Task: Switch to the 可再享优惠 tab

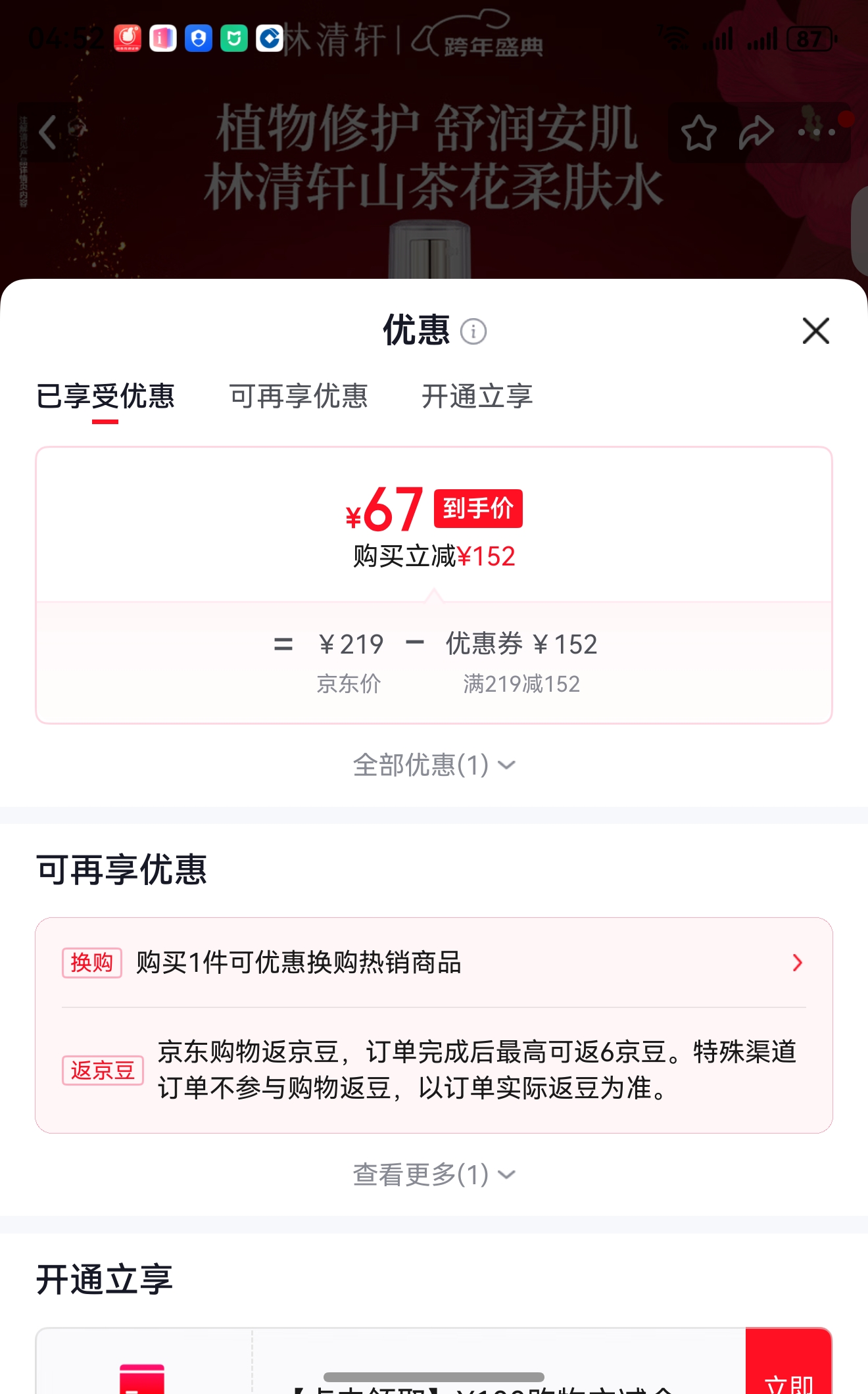Action: (298, 396)
